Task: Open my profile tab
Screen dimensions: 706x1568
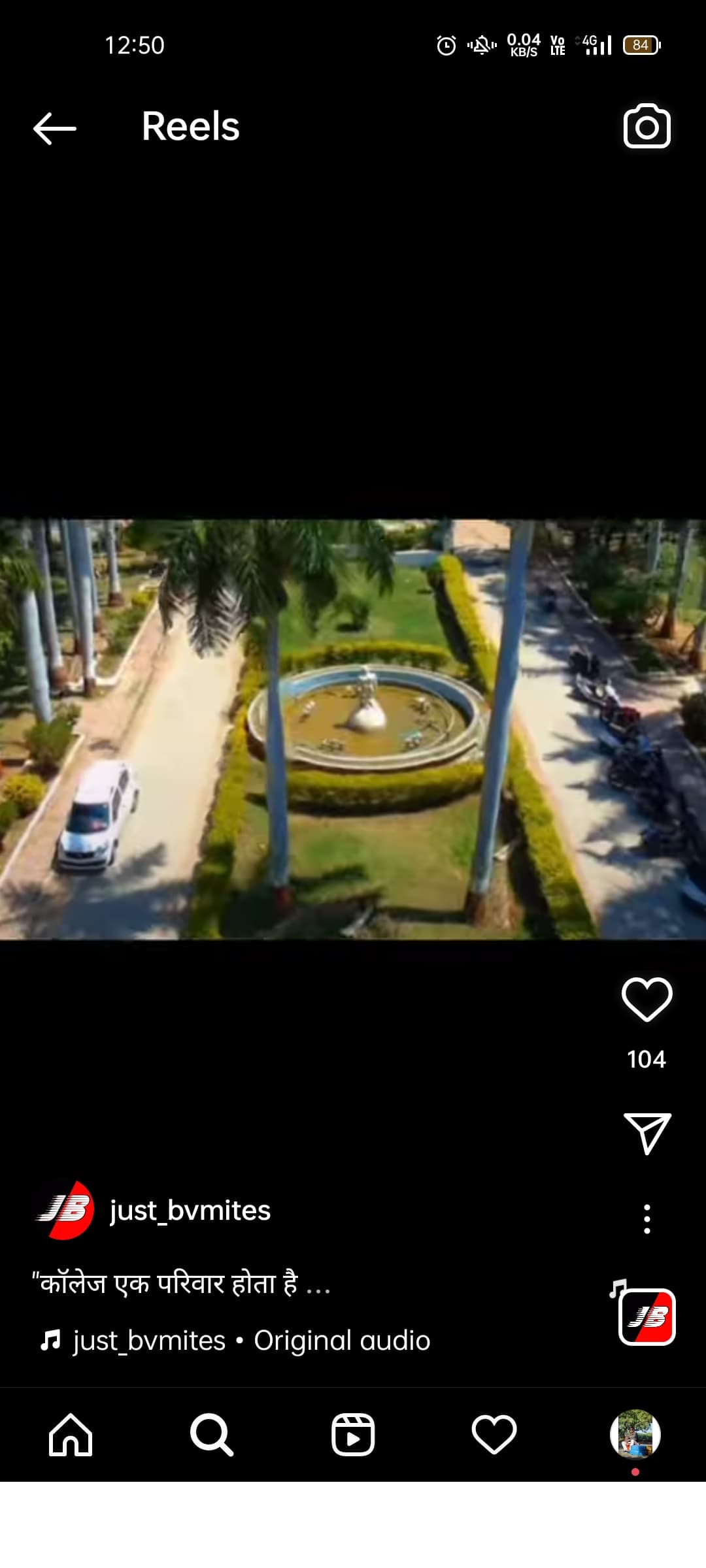Action: pyautogui.click(x=635, y=1435)
